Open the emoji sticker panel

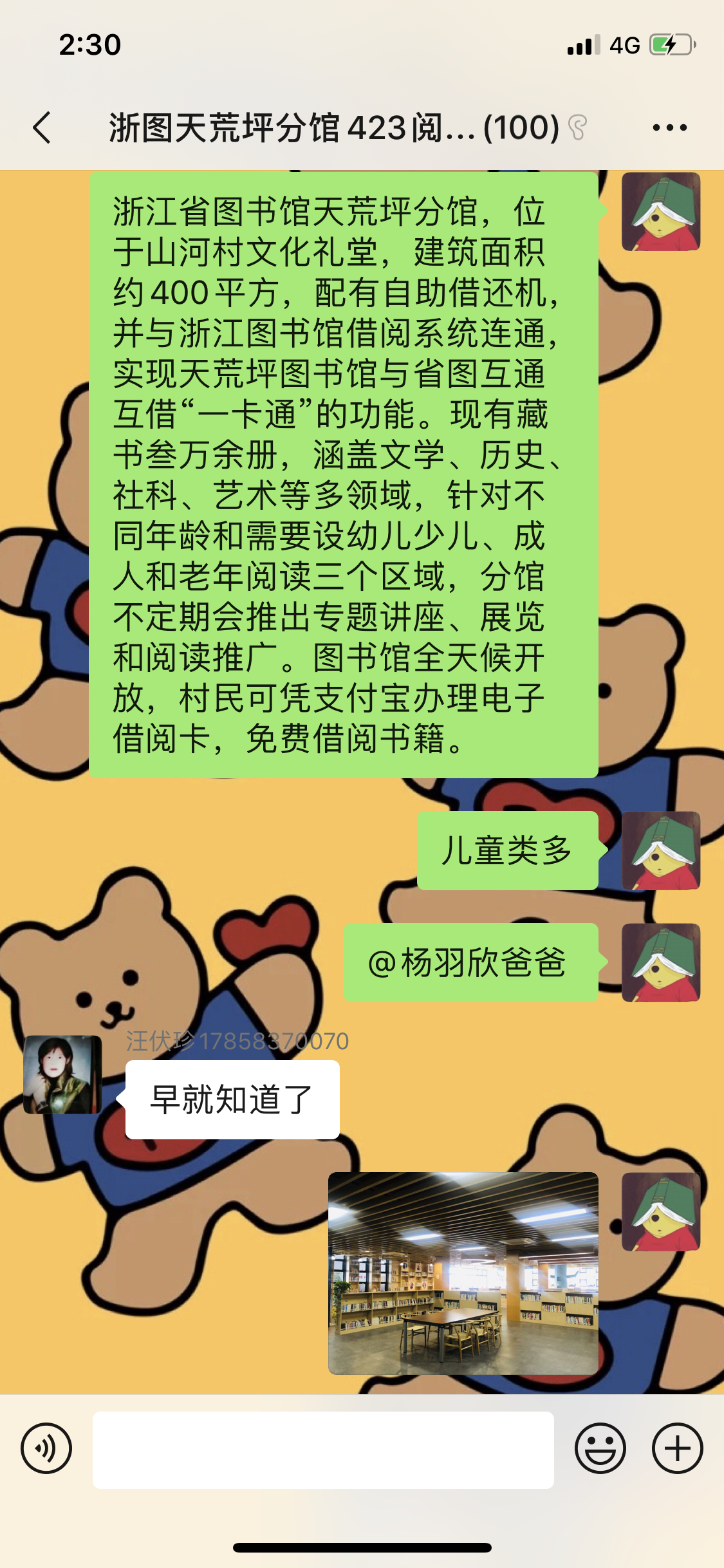pos(600,1449)
